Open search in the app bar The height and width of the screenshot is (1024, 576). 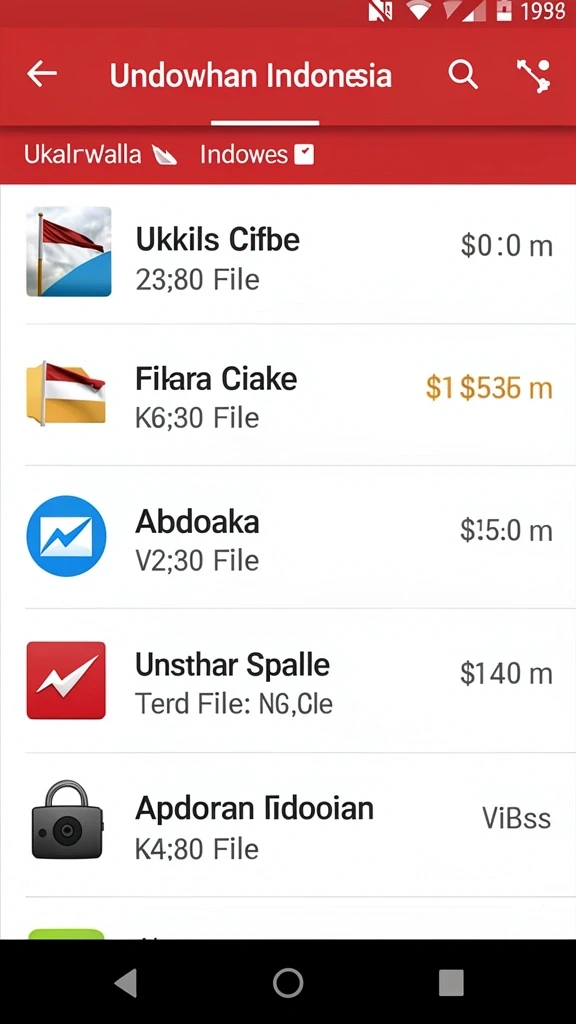[x=462, y=74]
